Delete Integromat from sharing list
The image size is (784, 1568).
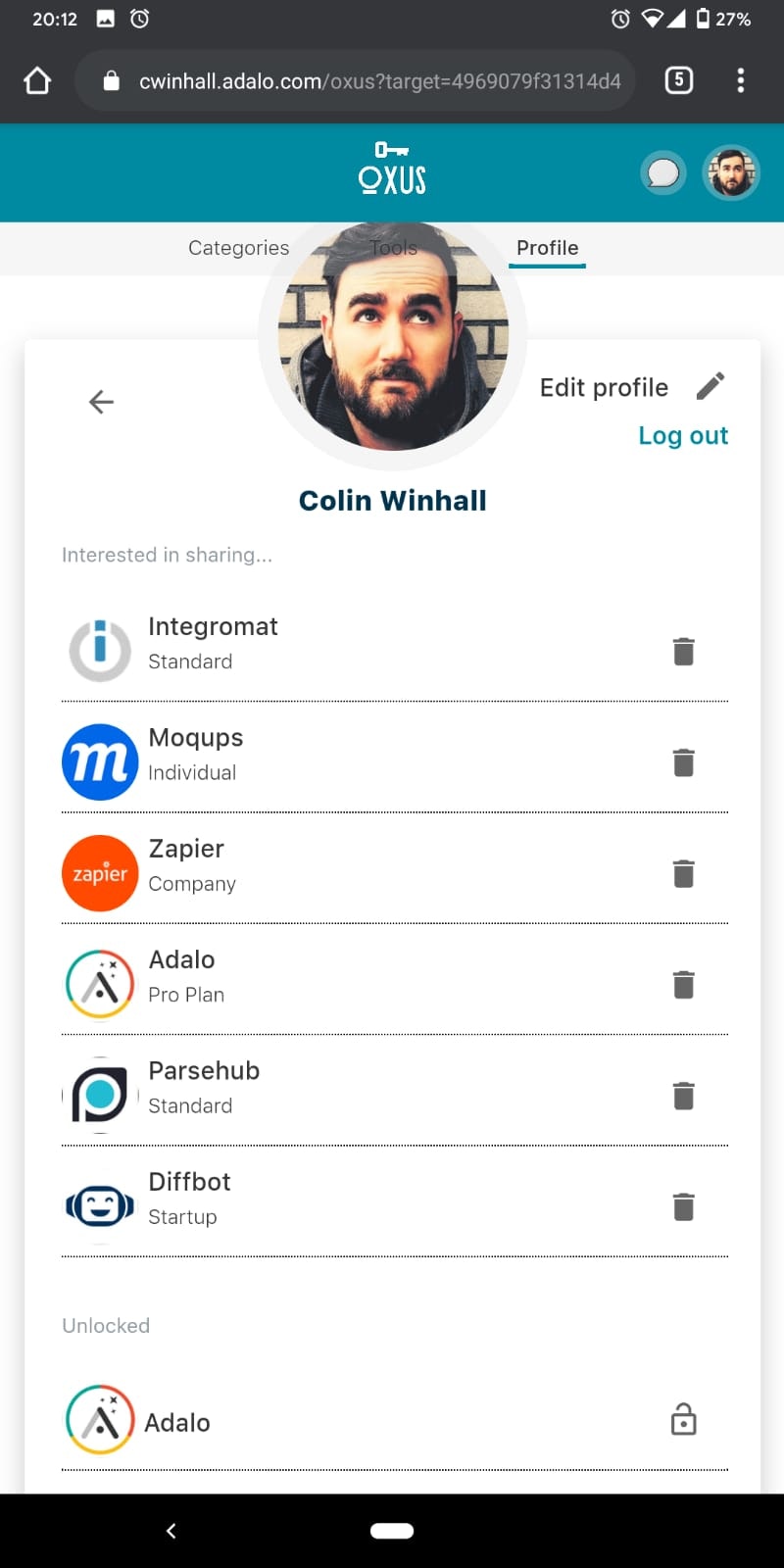pos(684,651)
